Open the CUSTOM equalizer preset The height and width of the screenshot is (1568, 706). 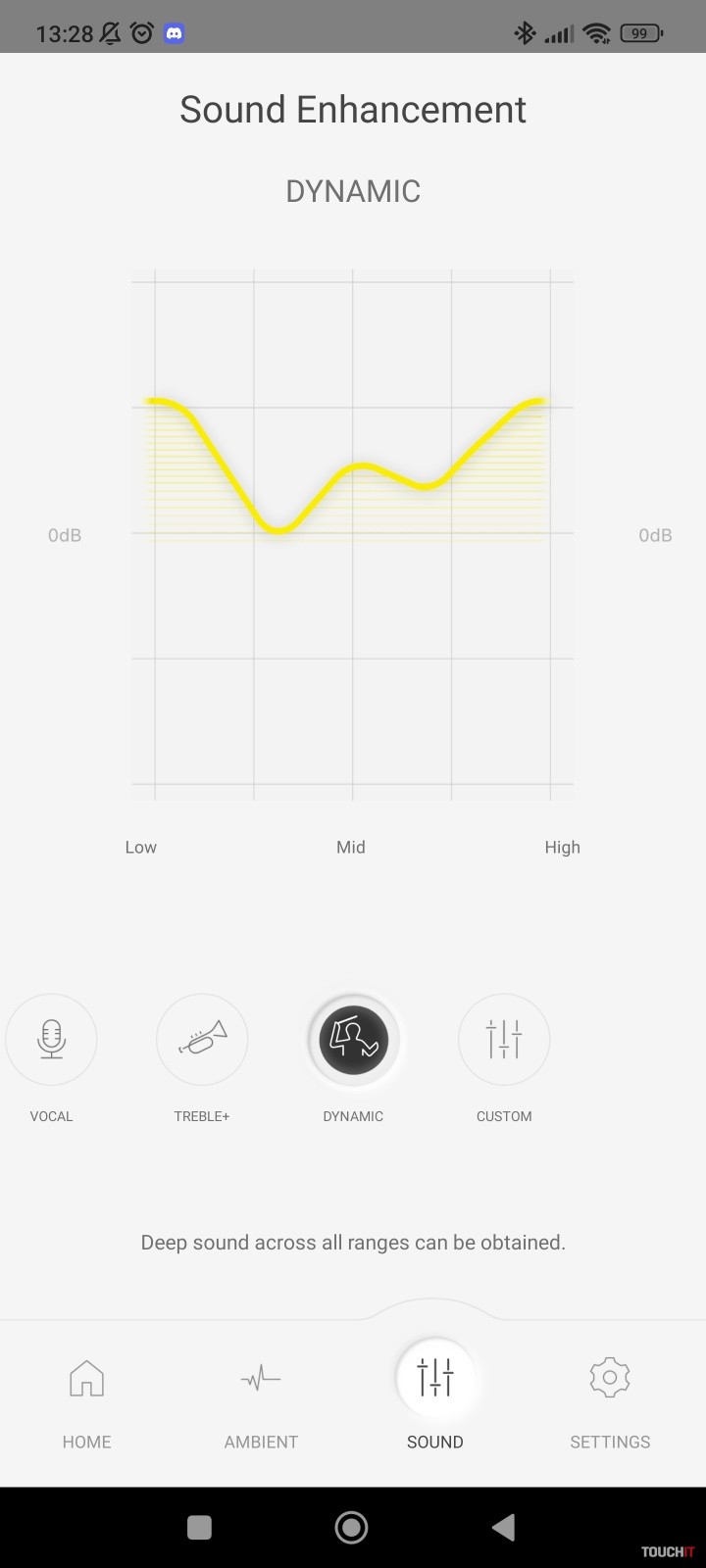point(504,1040)
